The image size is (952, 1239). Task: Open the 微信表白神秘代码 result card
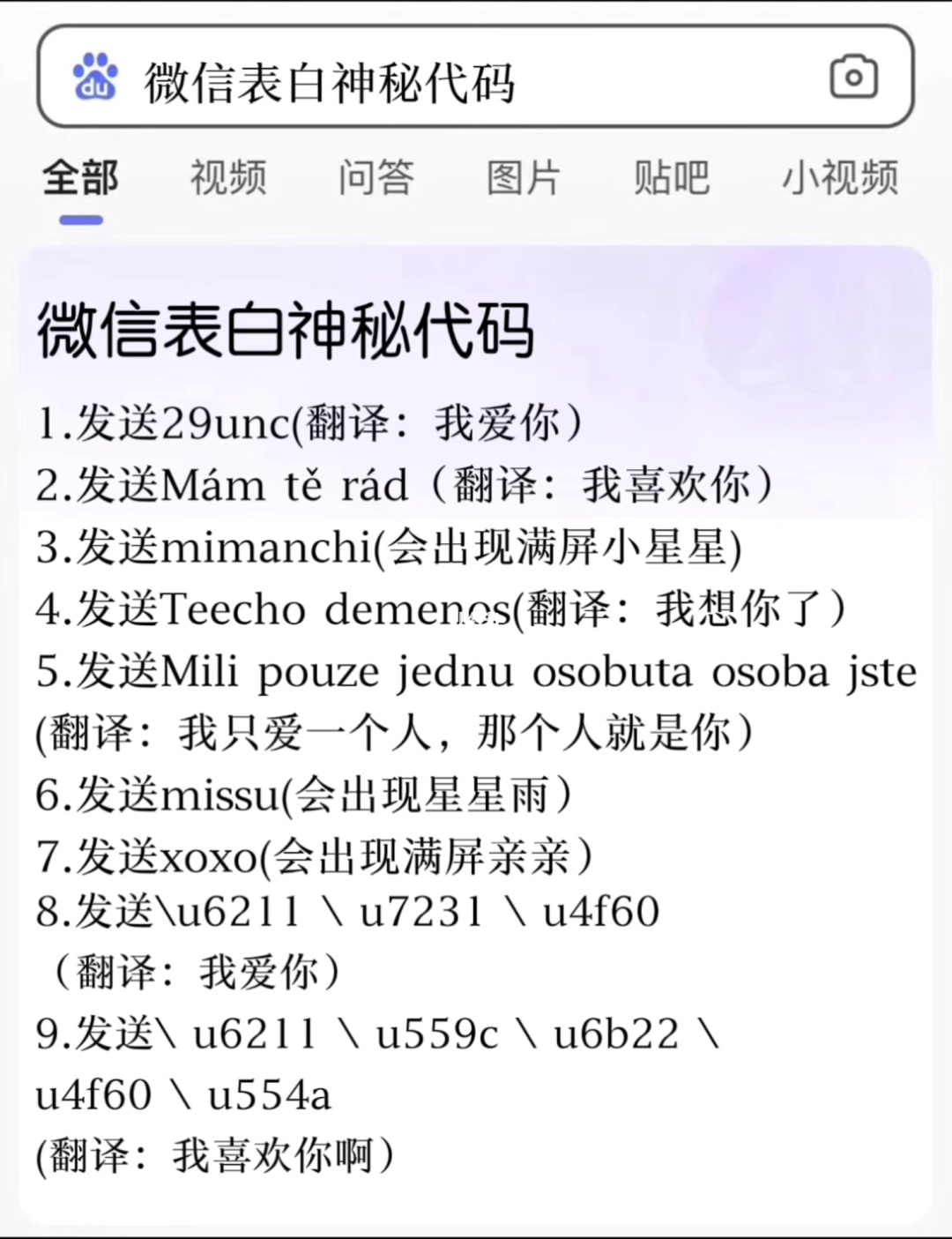[x=284, y=332]
